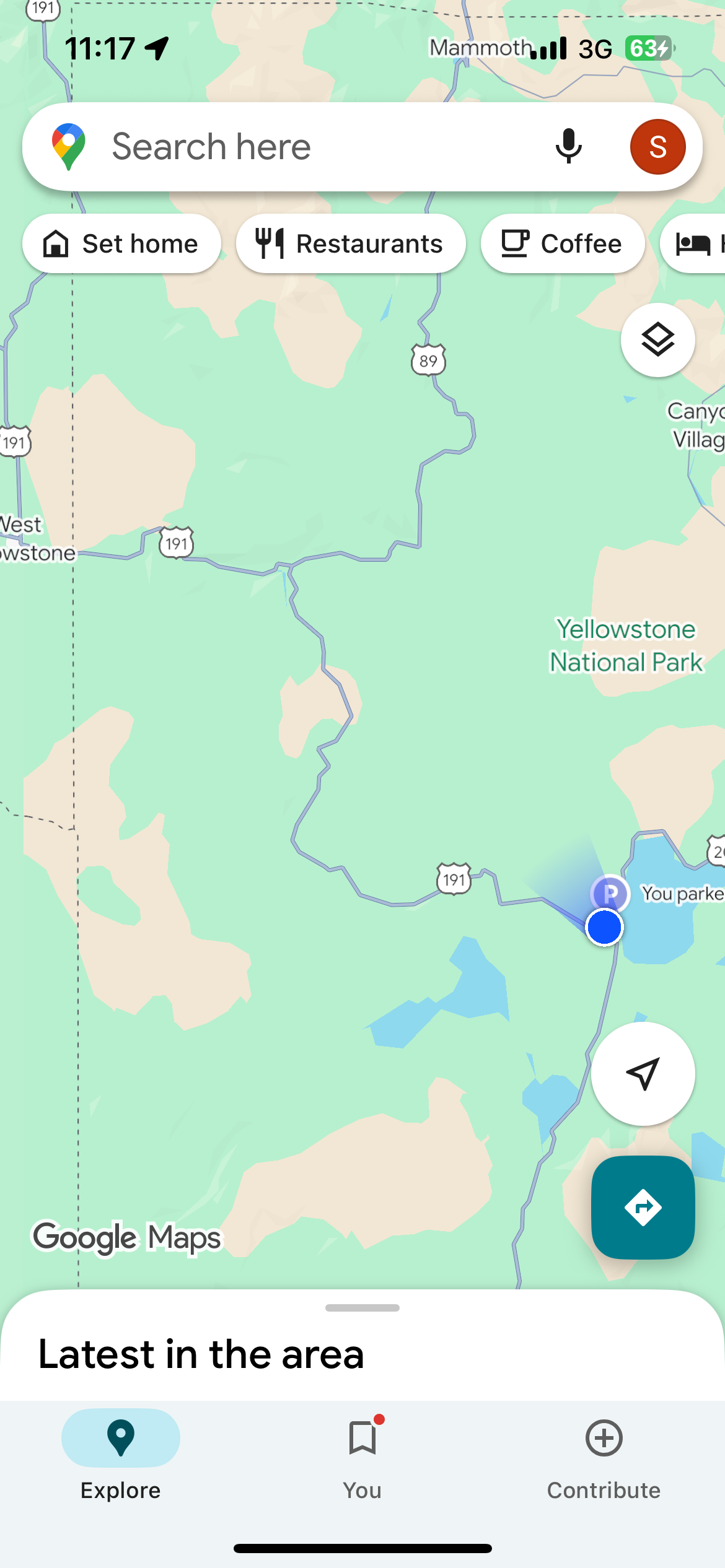Start voice search with the microphone

(x=568, y=147)
